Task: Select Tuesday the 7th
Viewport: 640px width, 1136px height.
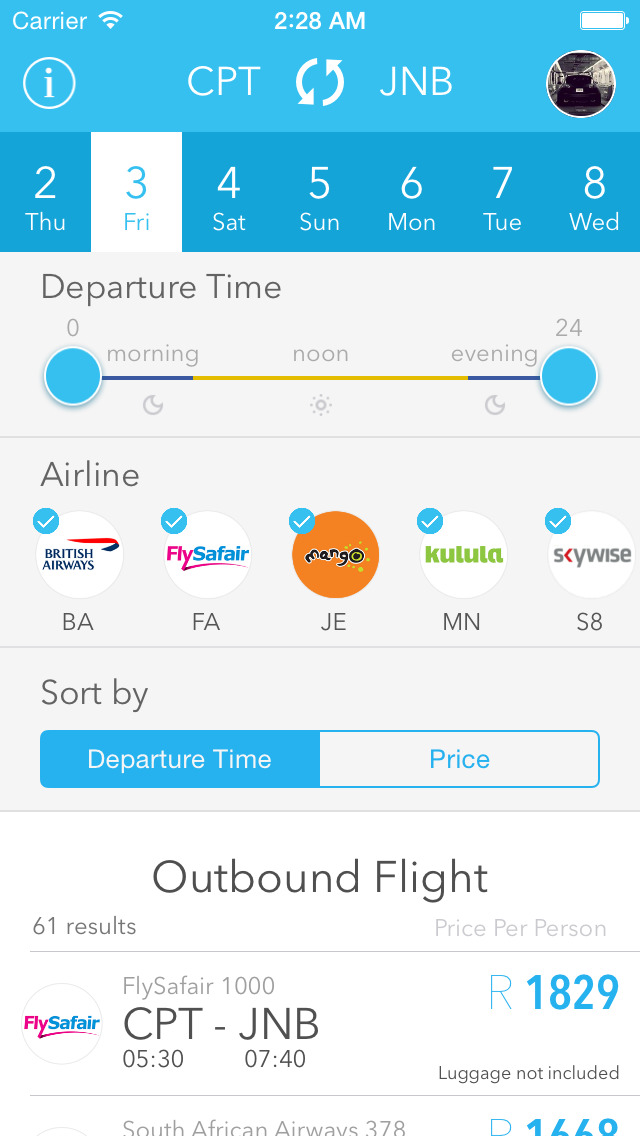Action: [x=502, y=192]
